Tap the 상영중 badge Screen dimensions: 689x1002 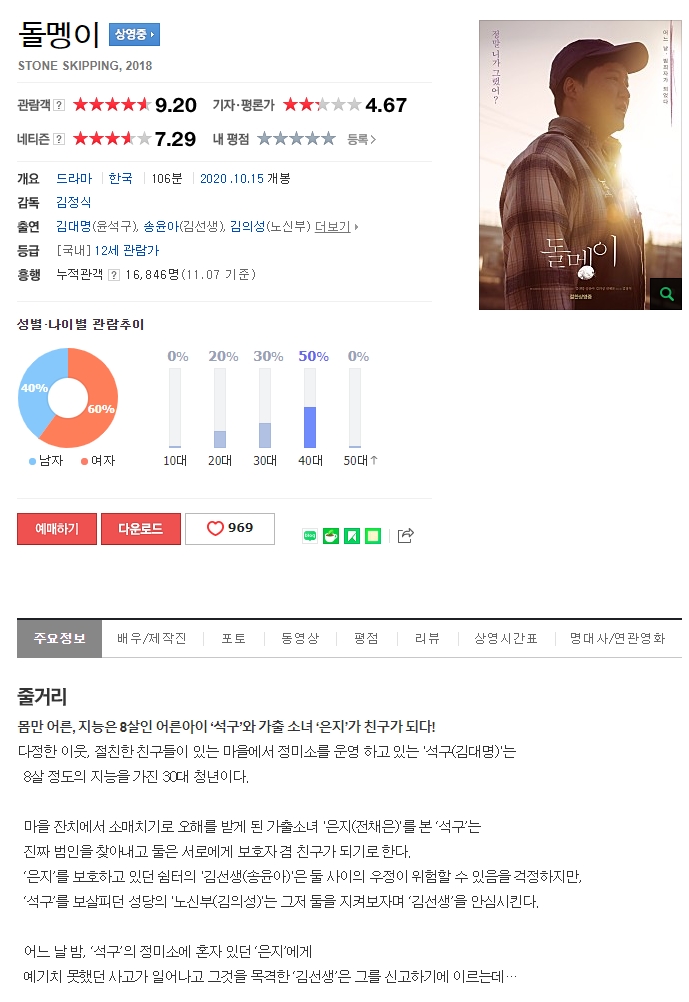(134, 35)
